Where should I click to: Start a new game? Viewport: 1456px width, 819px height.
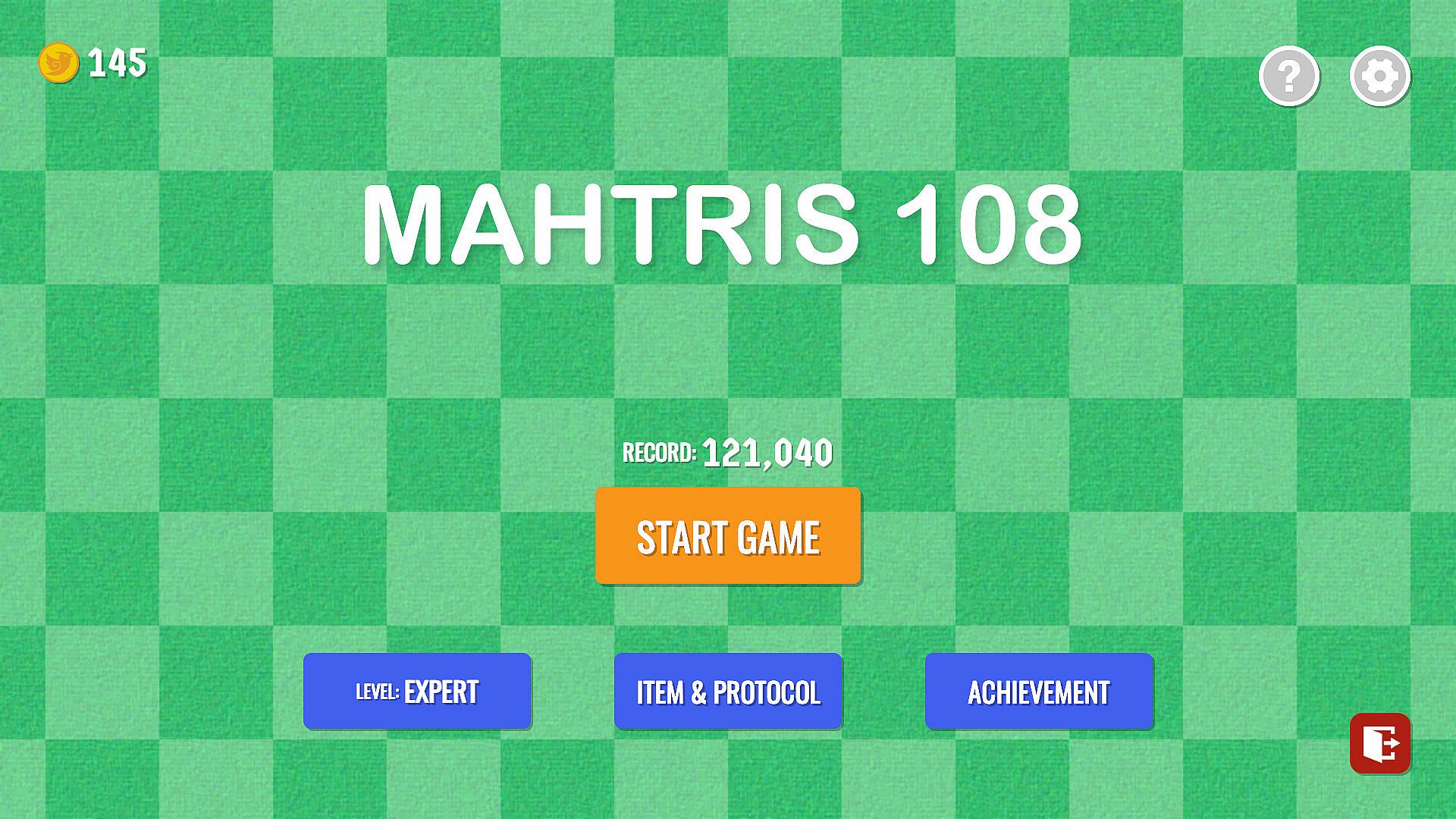728,536
